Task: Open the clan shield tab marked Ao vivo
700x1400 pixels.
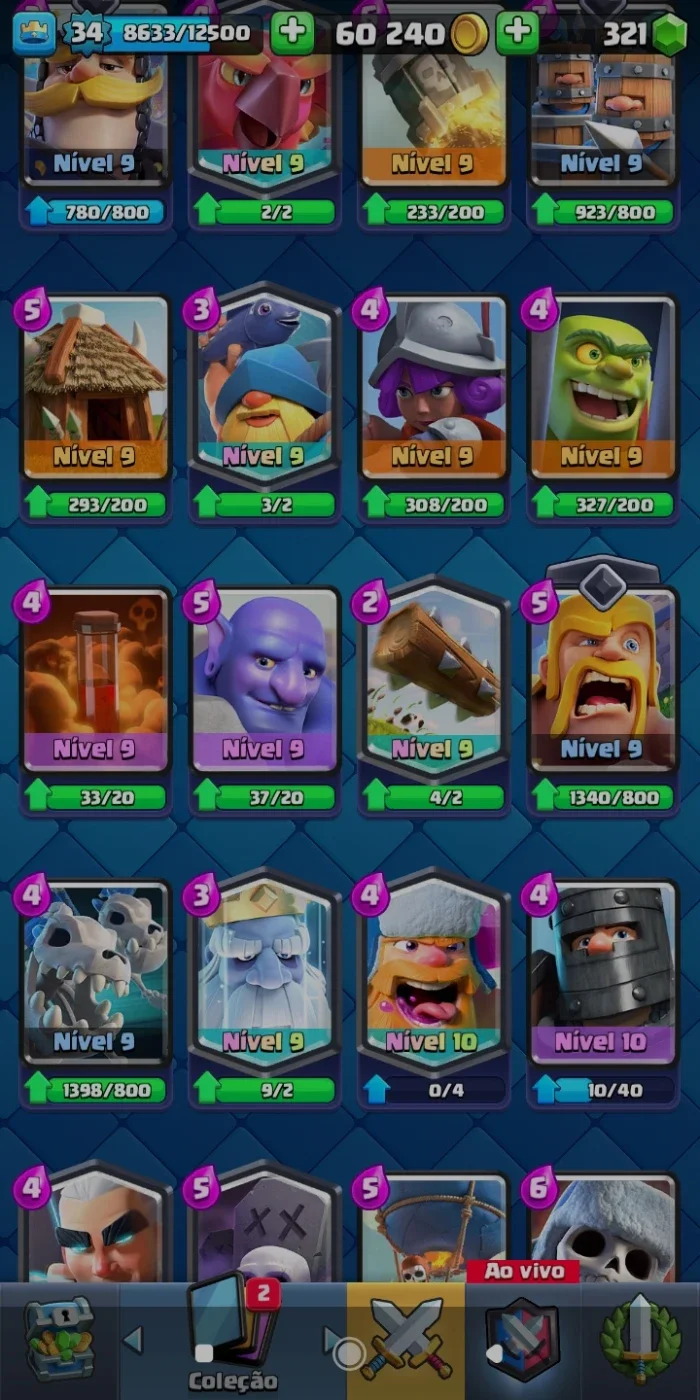Action: (522, 1341)
